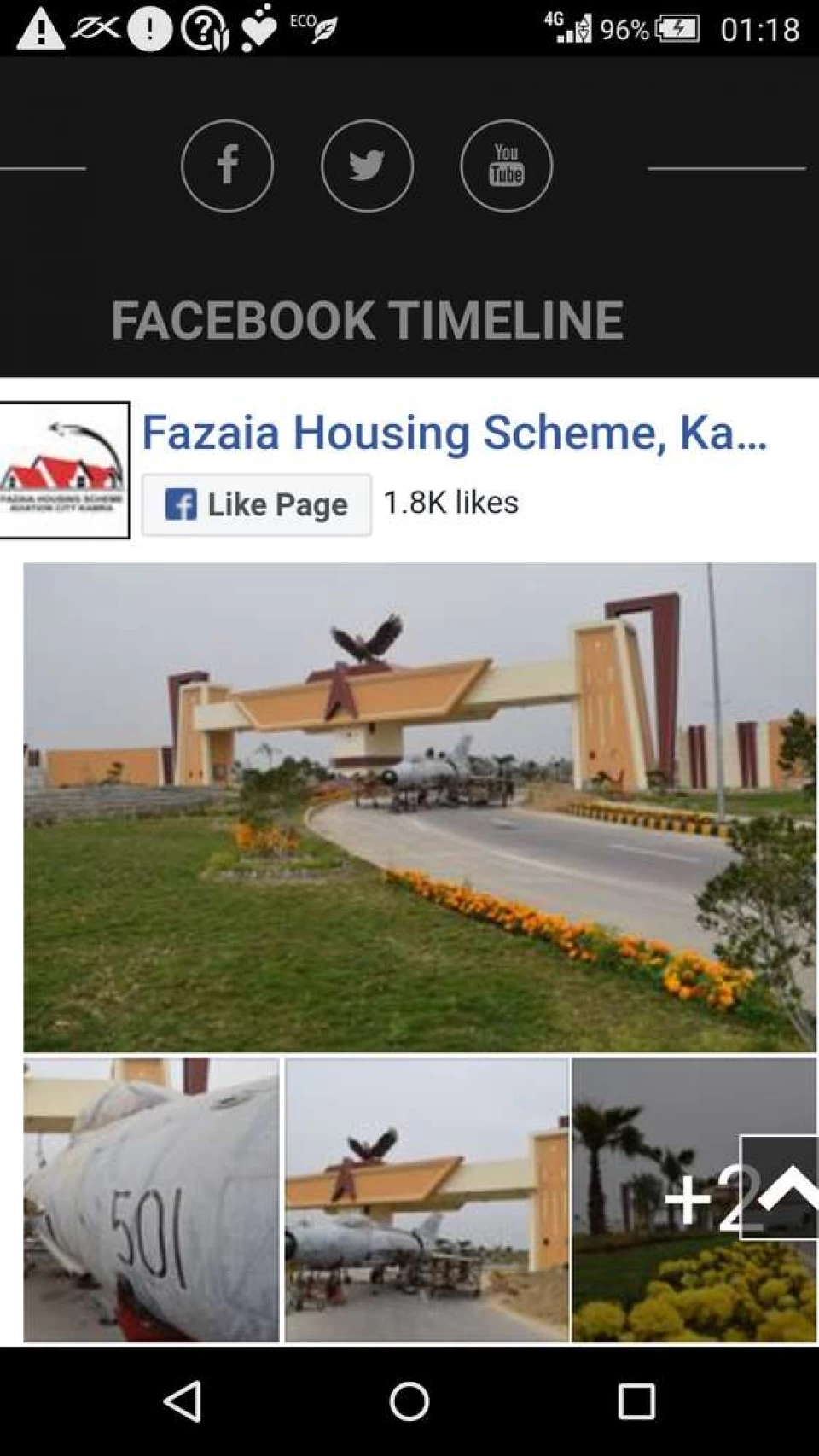
Task: Open the YouTube social icon
Action: [x=506, y=166]
